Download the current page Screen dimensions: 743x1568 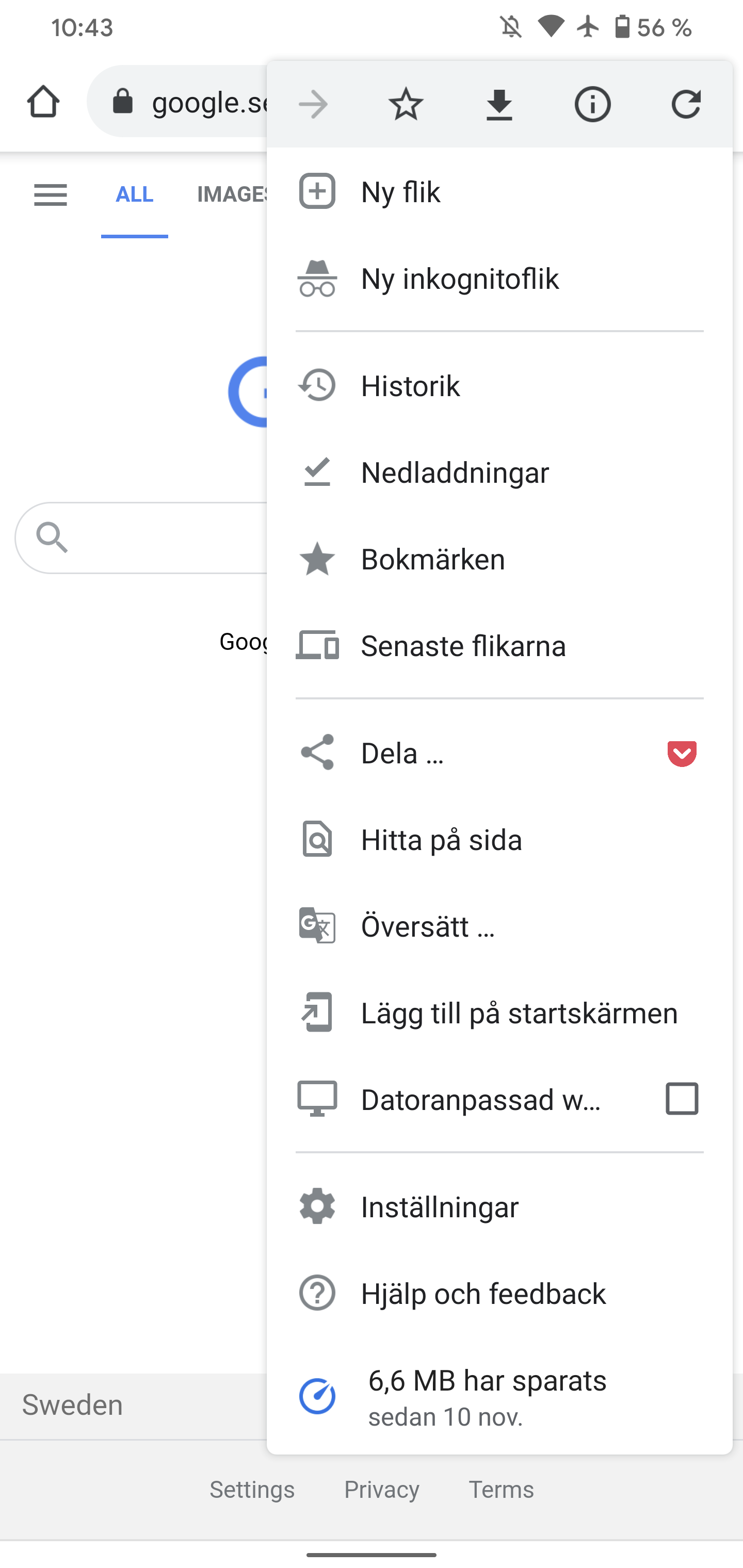[x=499, y=104]
